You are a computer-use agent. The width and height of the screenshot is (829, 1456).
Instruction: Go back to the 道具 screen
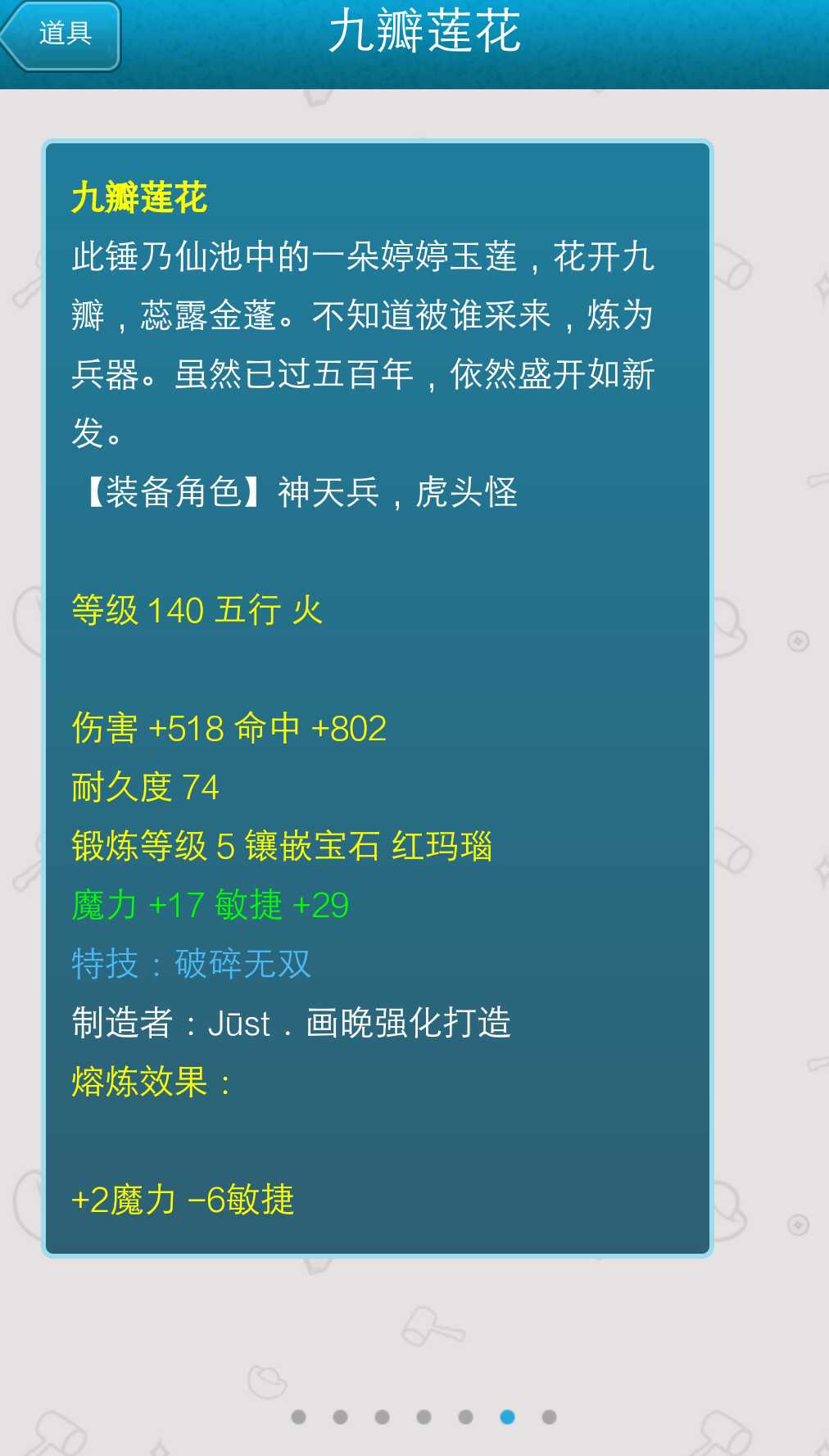62,35
